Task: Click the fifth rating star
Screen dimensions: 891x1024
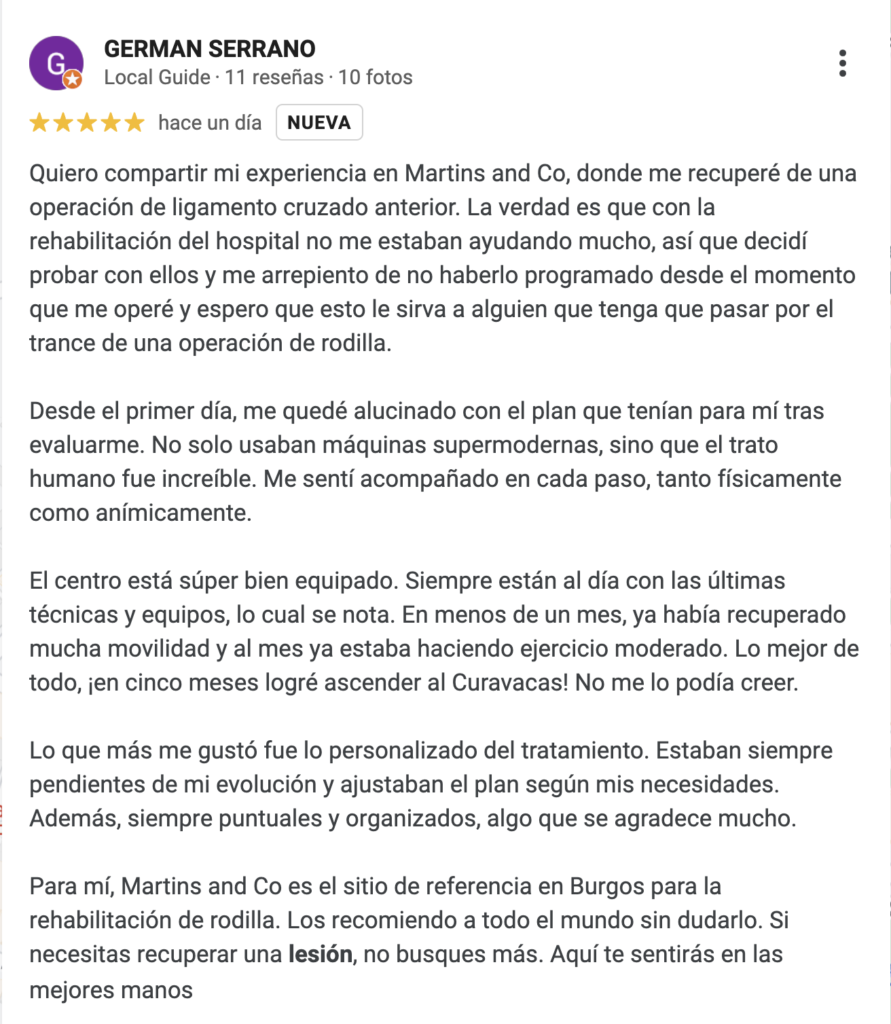Action: [x=136, y=121]
